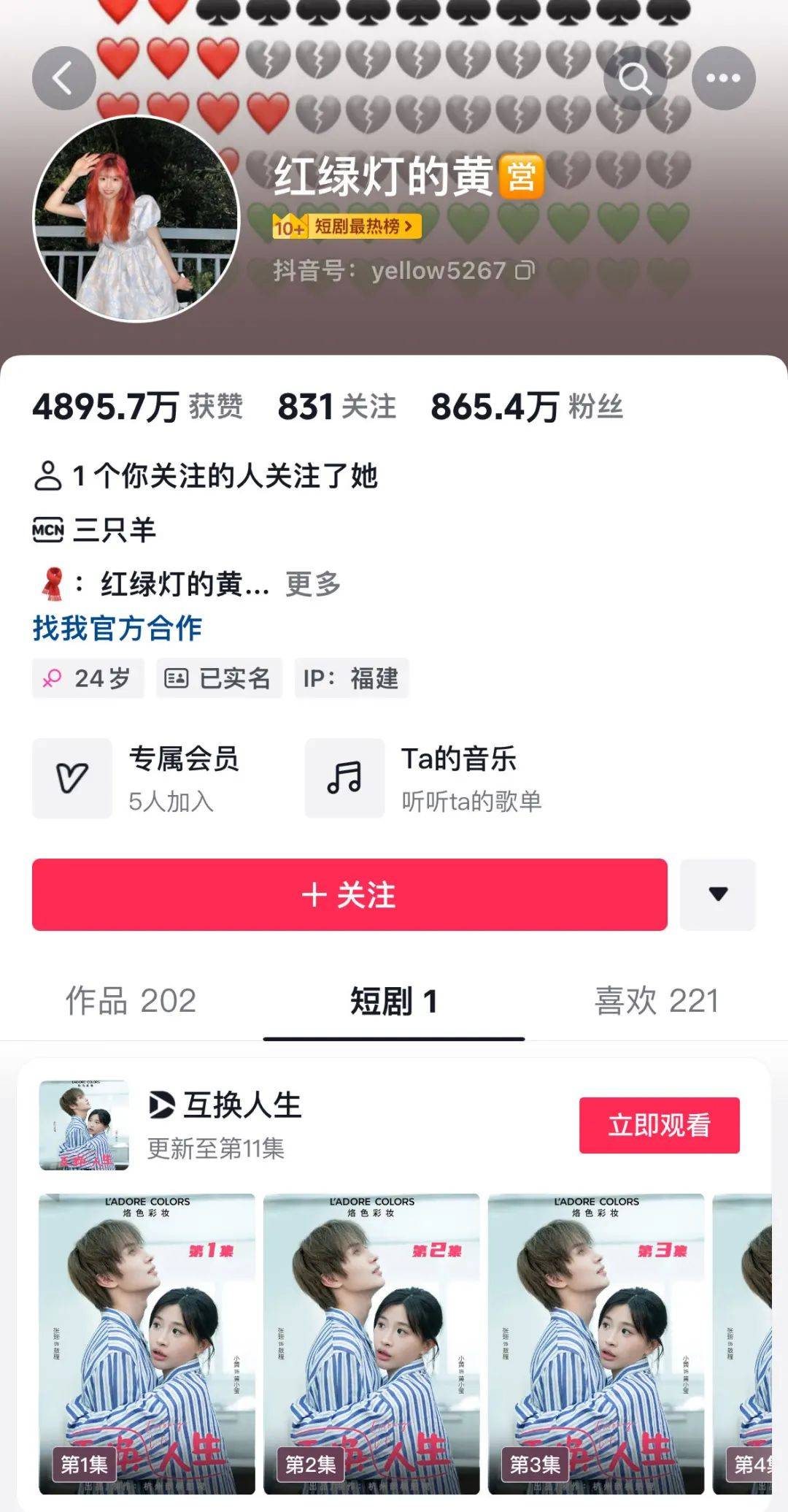Open the 找我官方合作 link
Image resolution: width=788 pixels, height=1512 pixels.
click(117, 628)
